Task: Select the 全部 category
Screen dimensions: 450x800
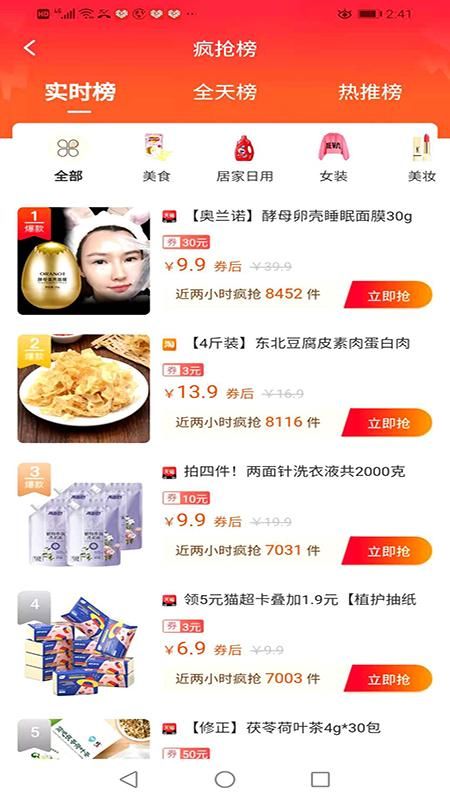Action: 68,158
